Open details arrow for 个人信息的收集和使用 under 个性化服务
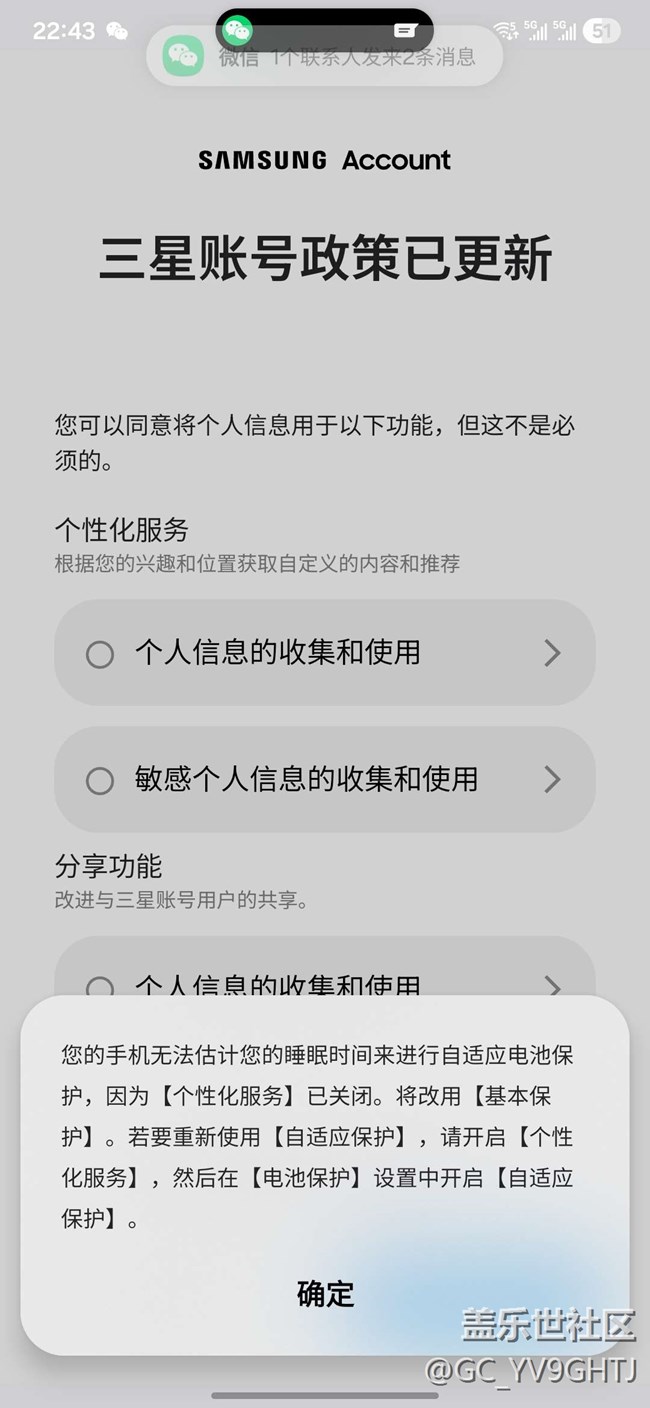The image size is (650, 1408). click(552, 654)
